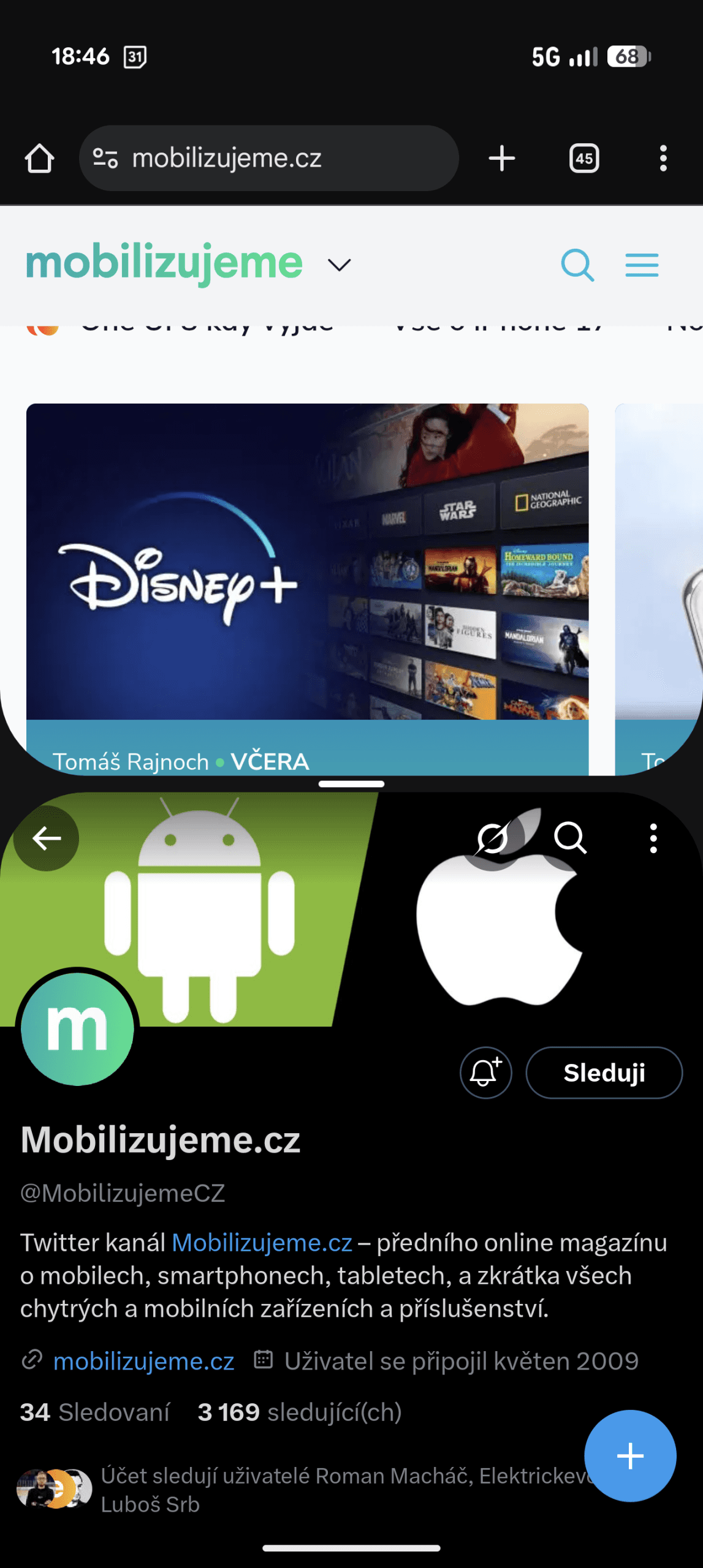
Task: Open the tab switcher showing 45 tabs
Action: tap(583, 159)
